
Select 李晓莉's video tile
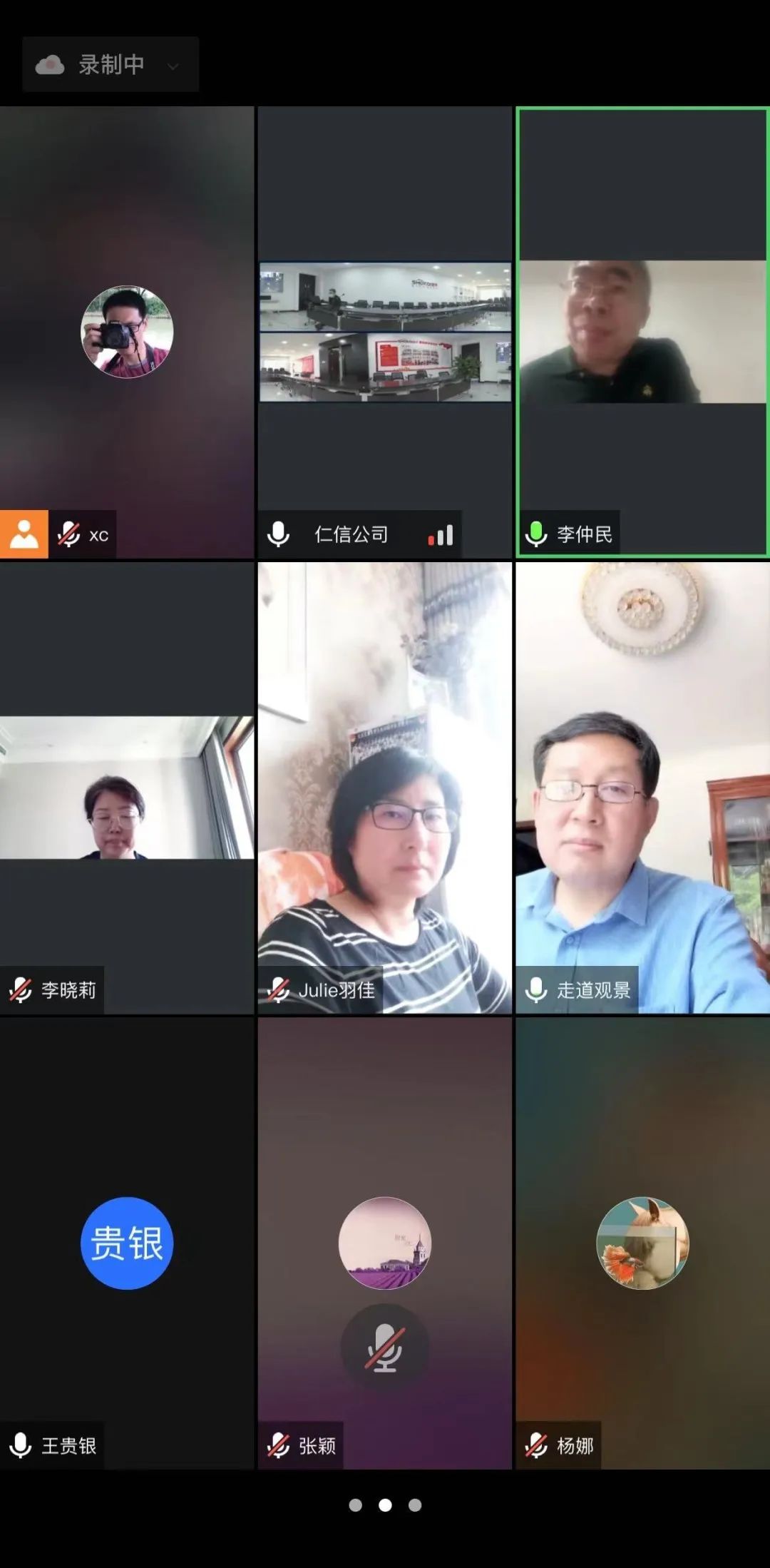coord(127,788)
